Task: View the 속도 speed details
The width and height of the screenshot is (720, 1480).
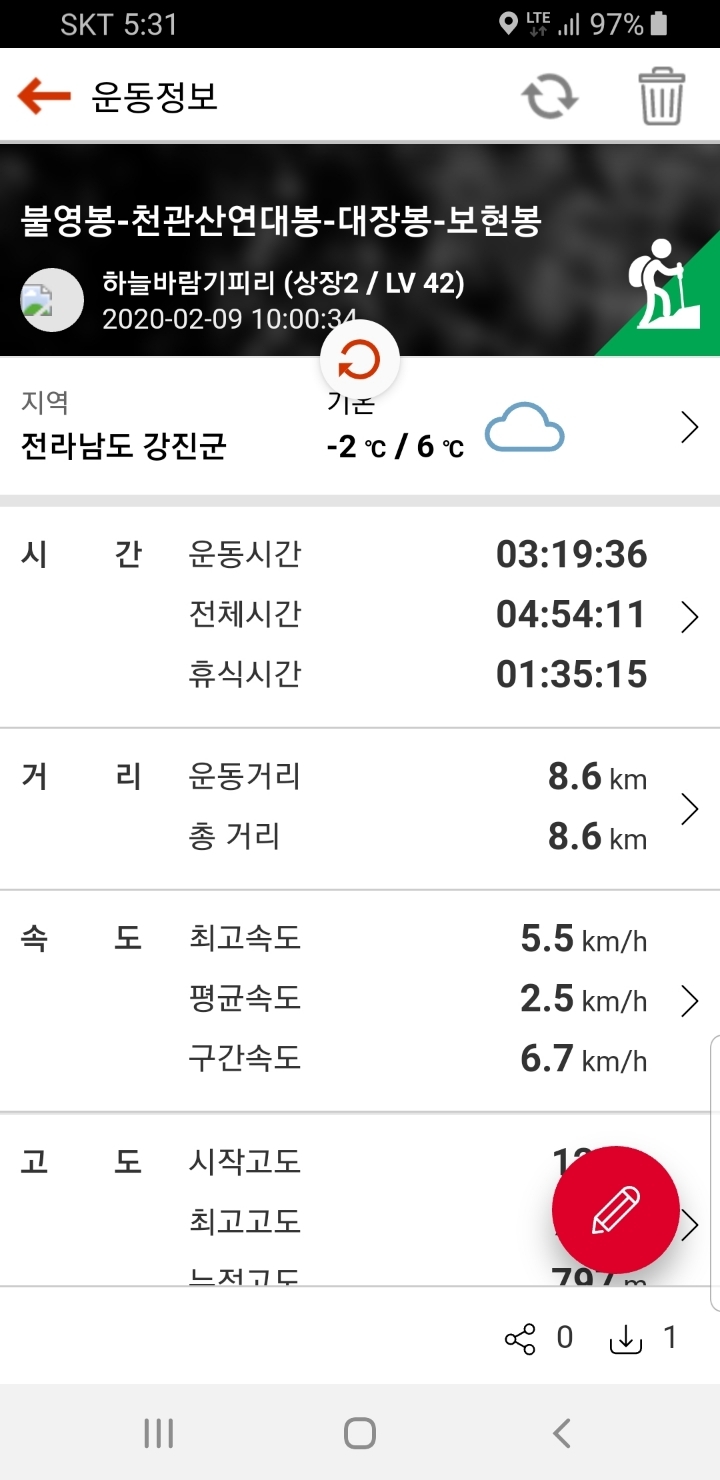Action: pyautogui.click(x=360, y=1000)
